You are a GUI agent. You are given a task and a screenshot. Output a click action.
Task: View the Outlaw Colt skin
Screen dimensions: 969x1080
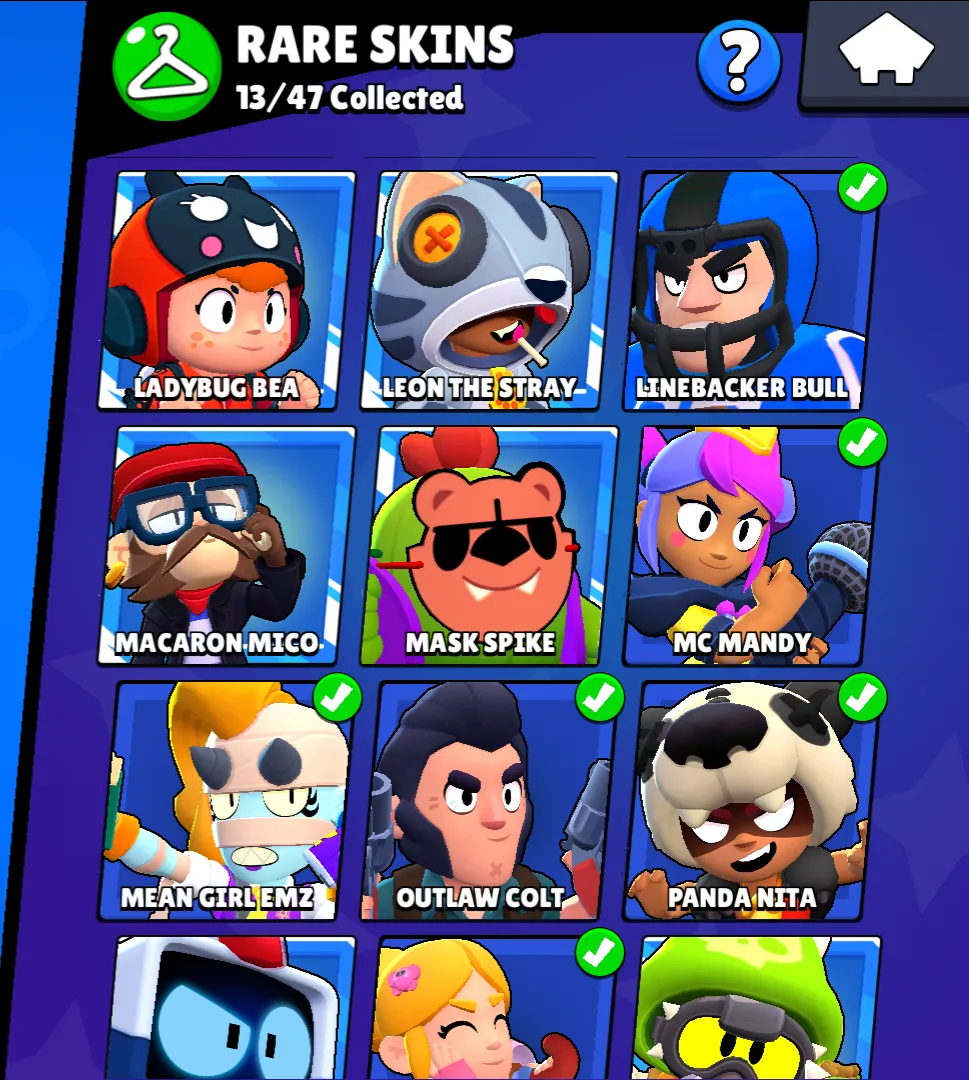pyautogui.click(x=490, y=800)
